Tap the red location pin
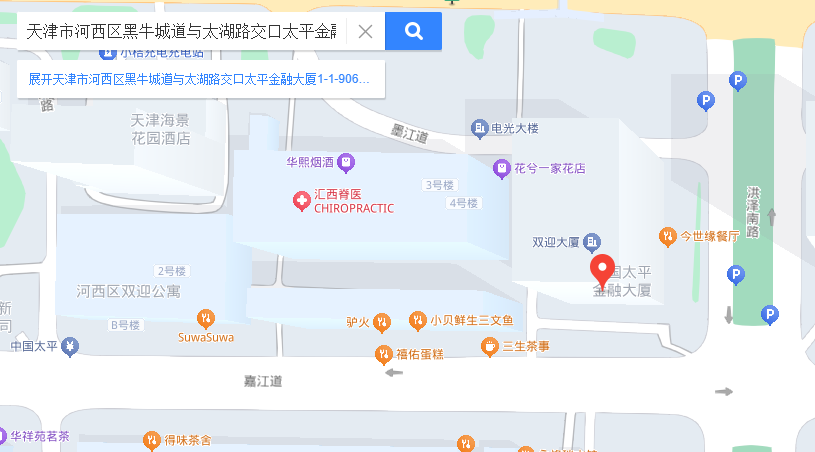The image size is (815, 452). point(602,270)
